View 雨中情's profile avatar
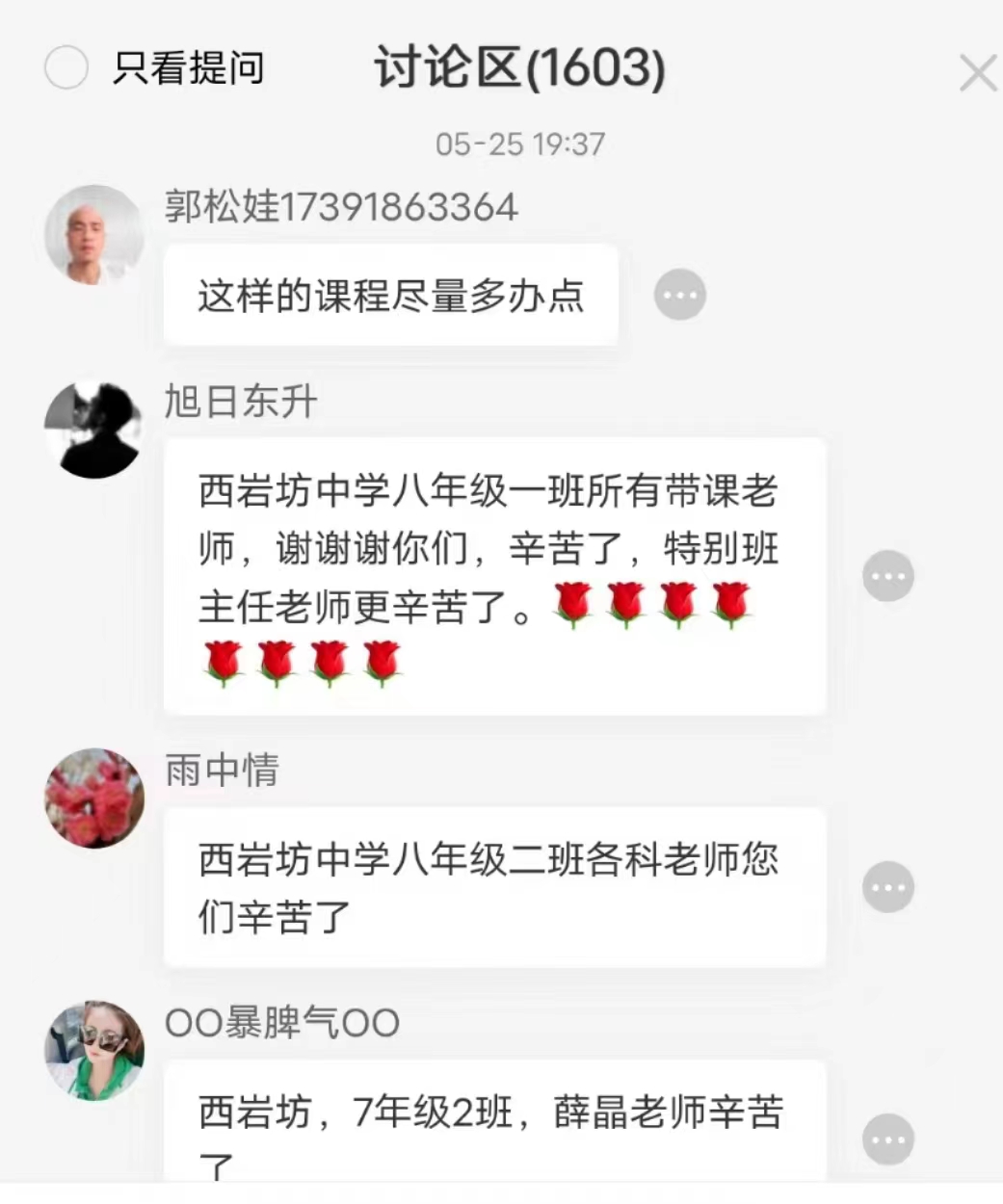The width and height of the screenshot is (1003, 1204). [x=94, y=798]
